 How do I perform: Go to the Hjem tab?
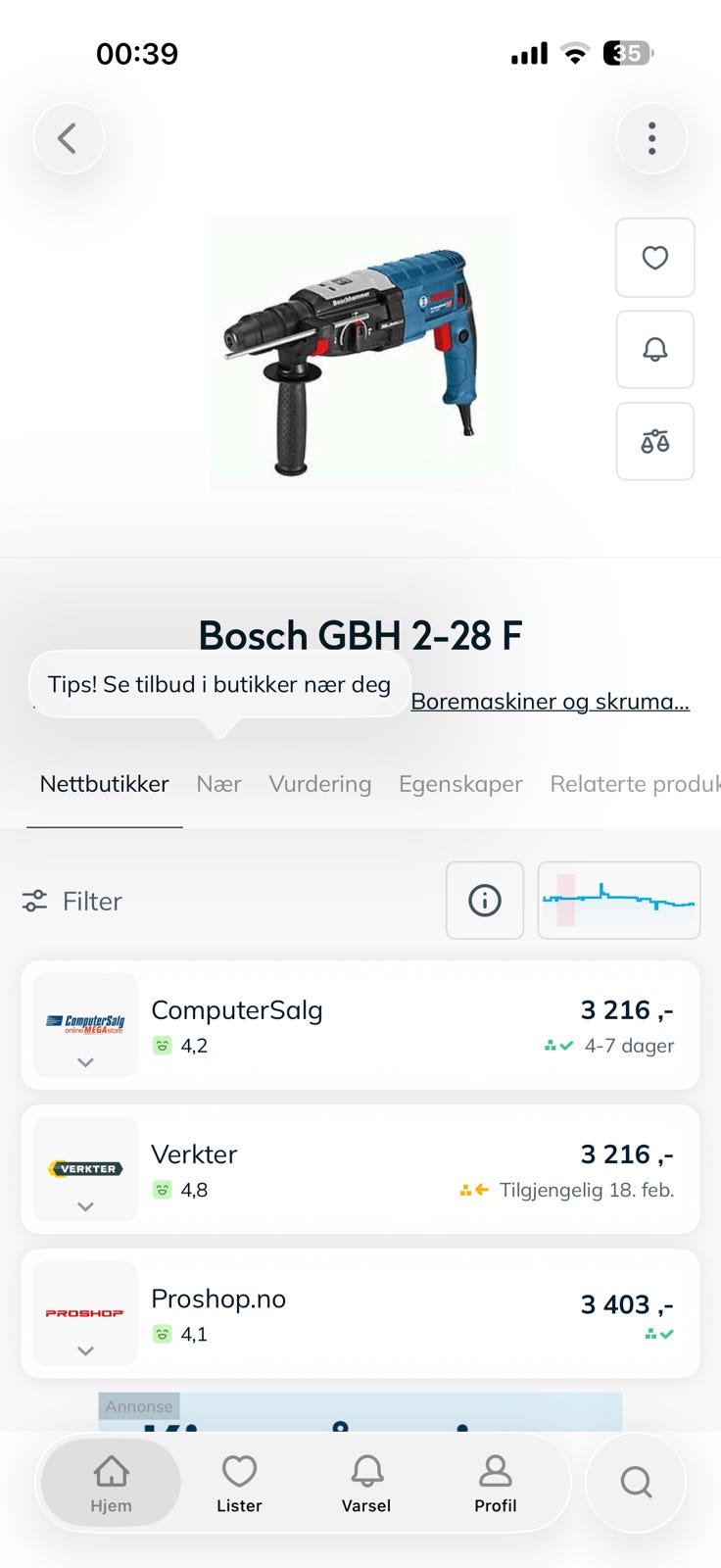(111, 1484)
